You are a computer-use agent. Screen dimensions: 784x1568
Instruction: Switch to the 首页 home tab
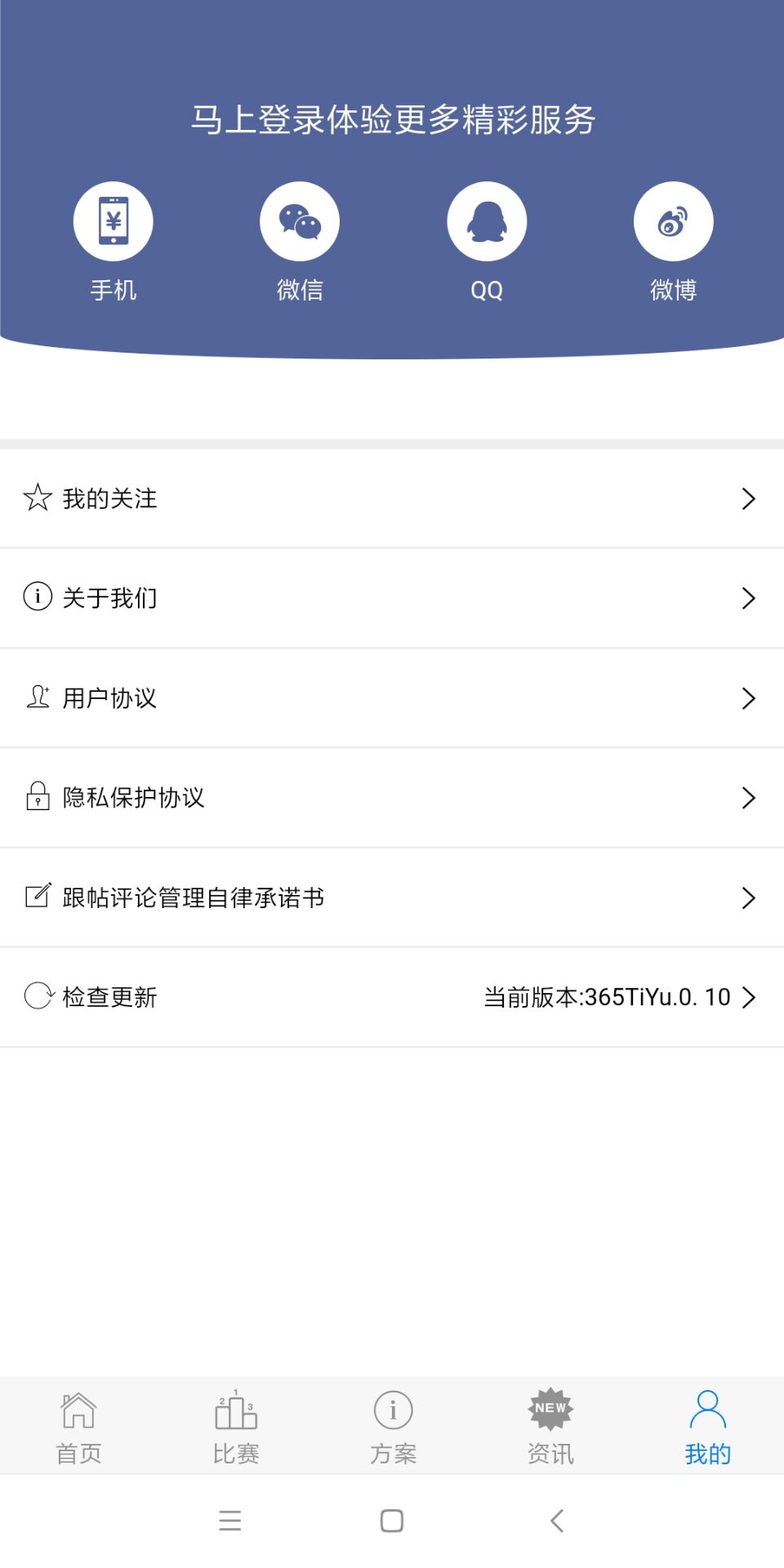point(78,1427)
